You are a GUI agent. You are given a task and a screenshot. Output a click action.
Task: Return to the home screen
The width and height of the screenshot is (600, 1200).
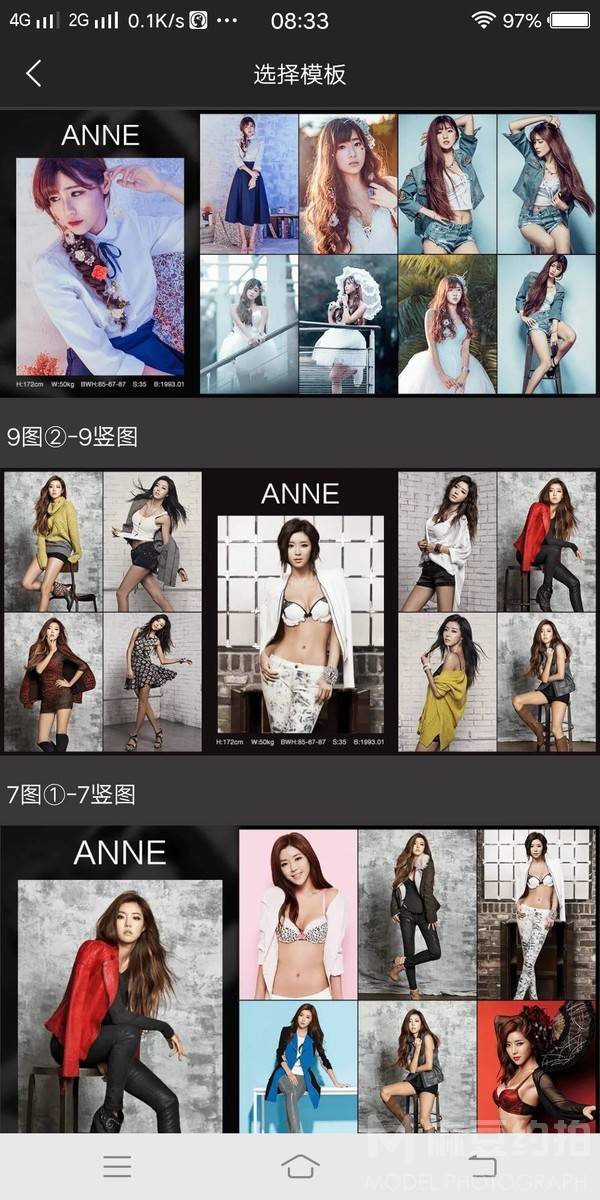click(300, 1166)
